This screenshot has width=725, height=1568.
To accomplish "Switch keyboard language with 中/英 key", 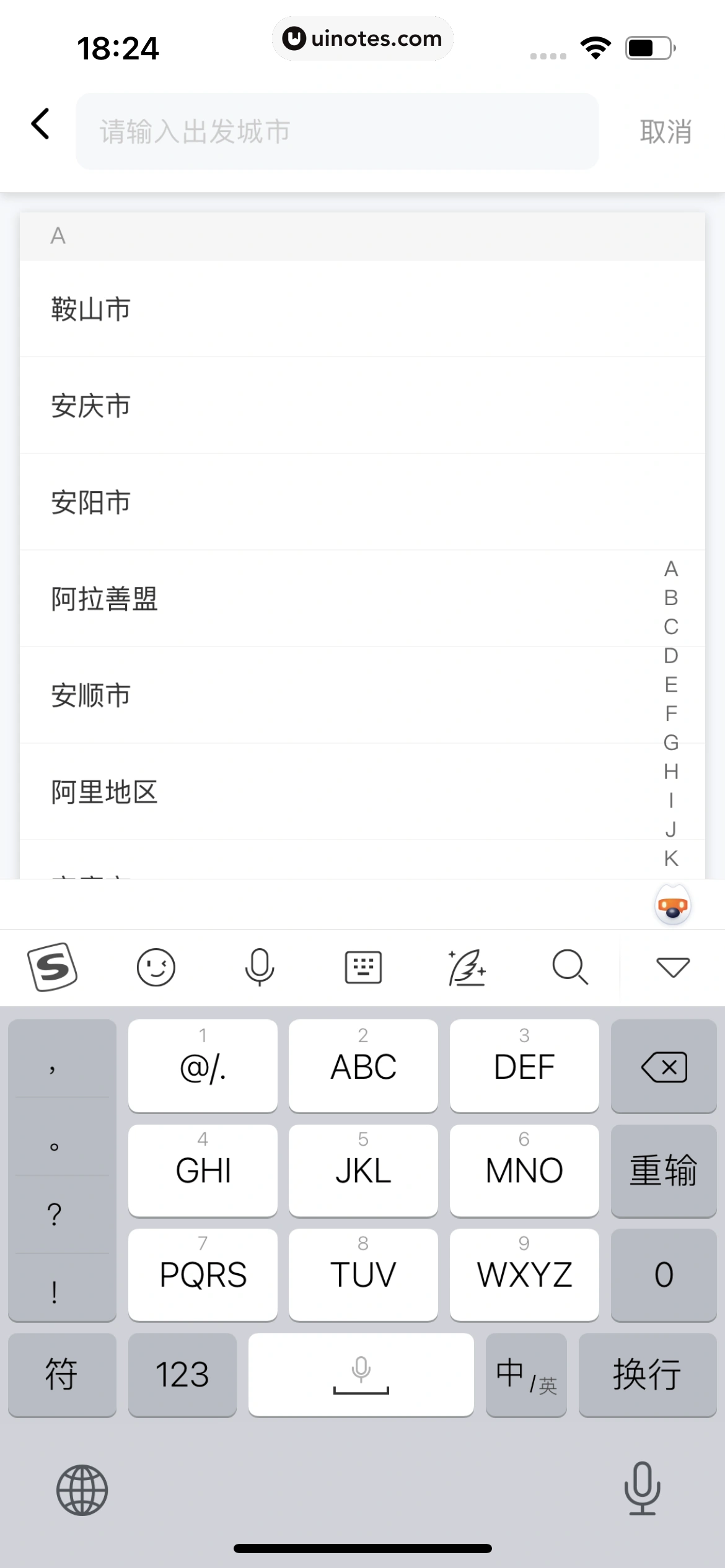I will [526, 1375].
